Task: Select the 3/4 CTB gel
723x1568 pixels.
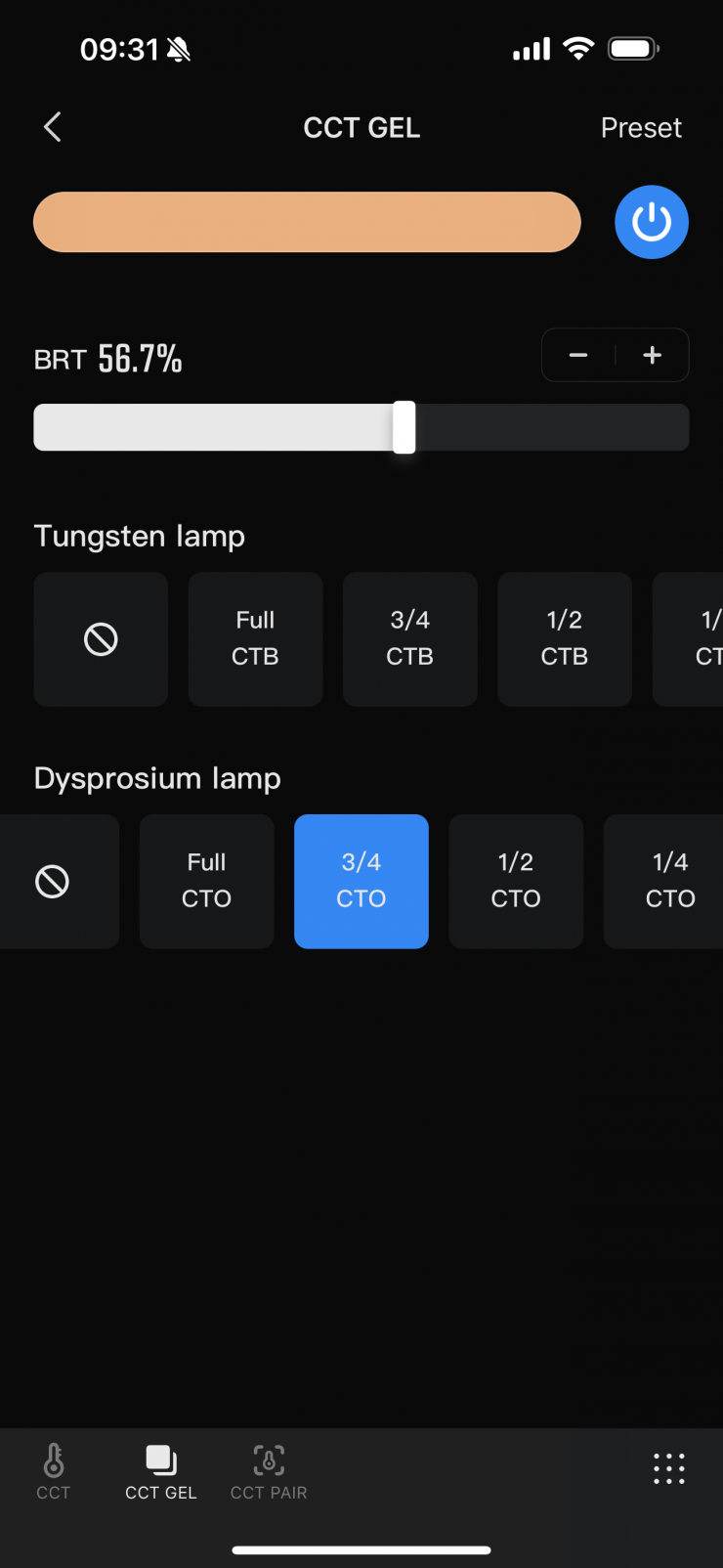Action: [x=409, y=639]
